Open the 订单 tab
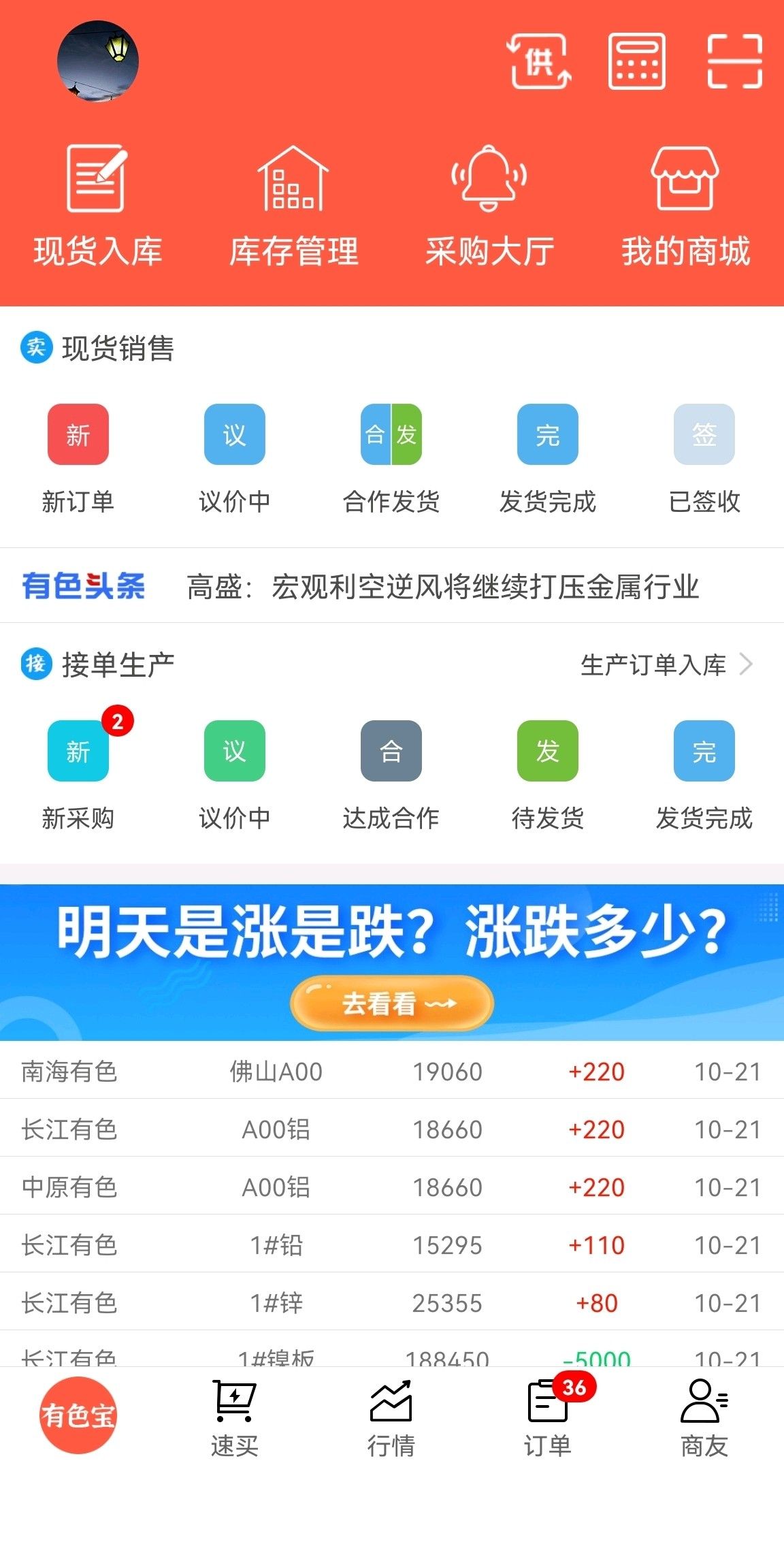This screenshot has width=784, height=1544. pos(548,1418)
